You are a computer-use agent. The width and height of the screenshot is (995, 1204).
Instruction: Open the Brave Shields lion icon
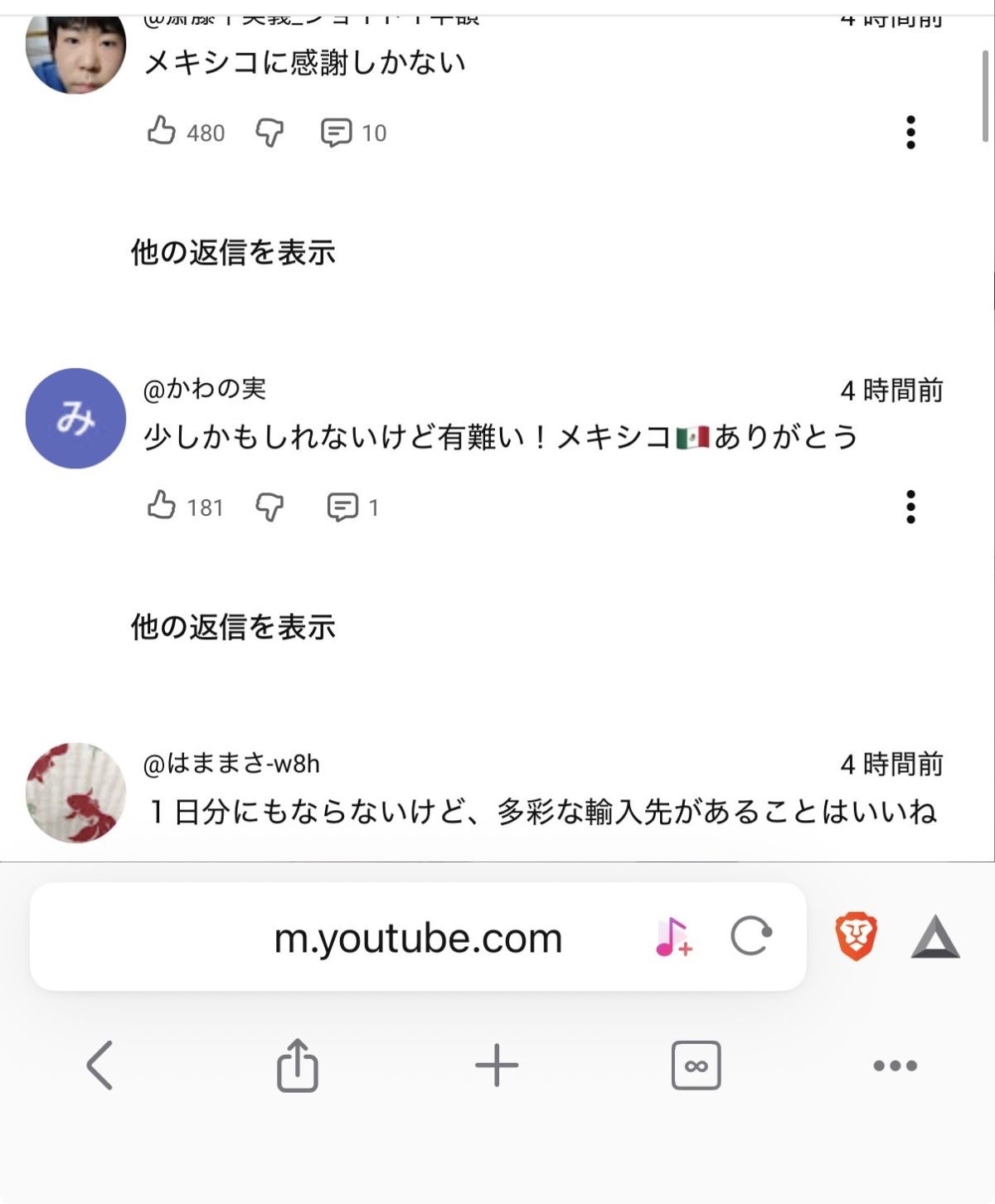856,936
